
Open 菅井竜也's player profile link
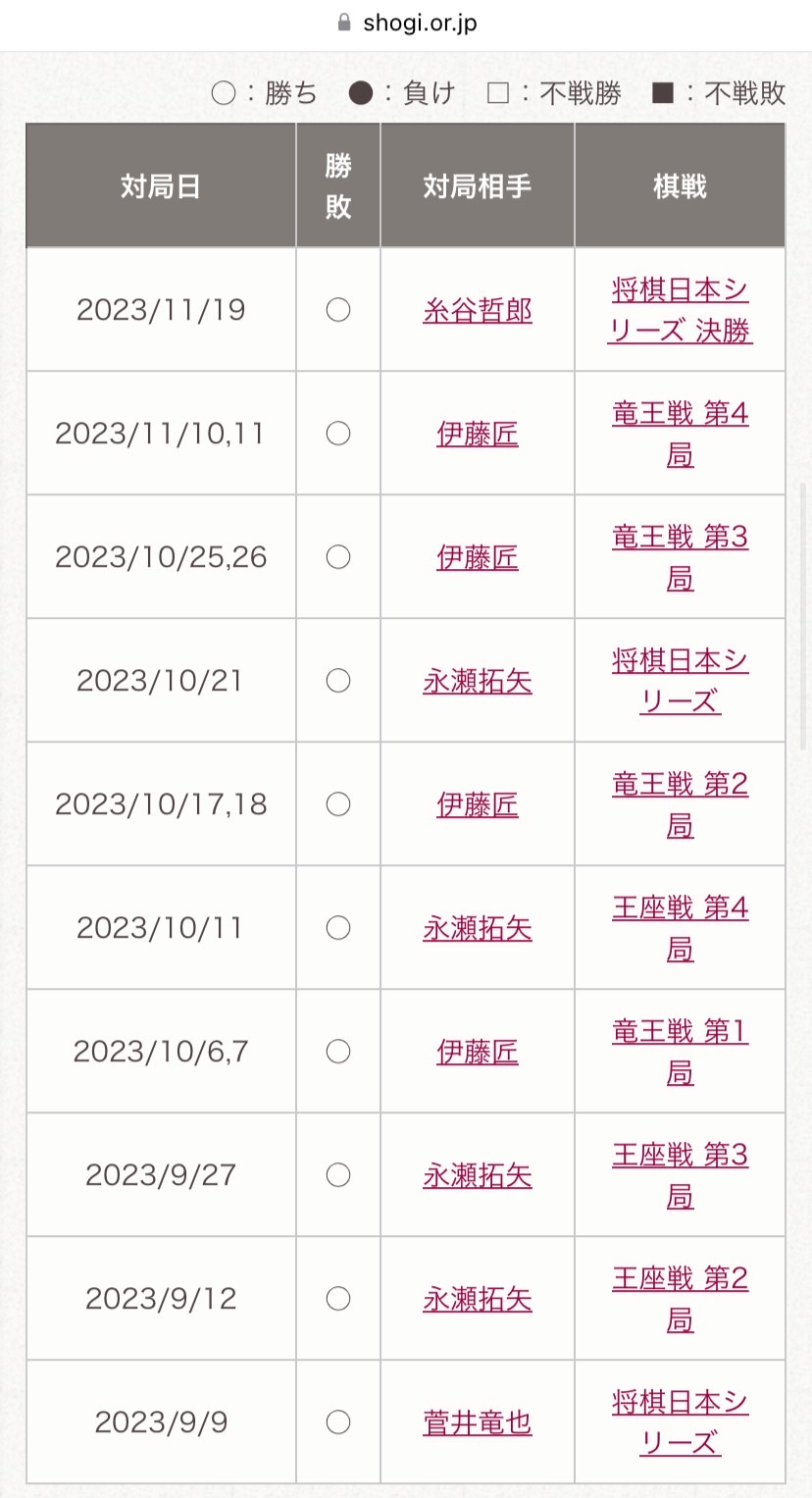(478, 1423)
